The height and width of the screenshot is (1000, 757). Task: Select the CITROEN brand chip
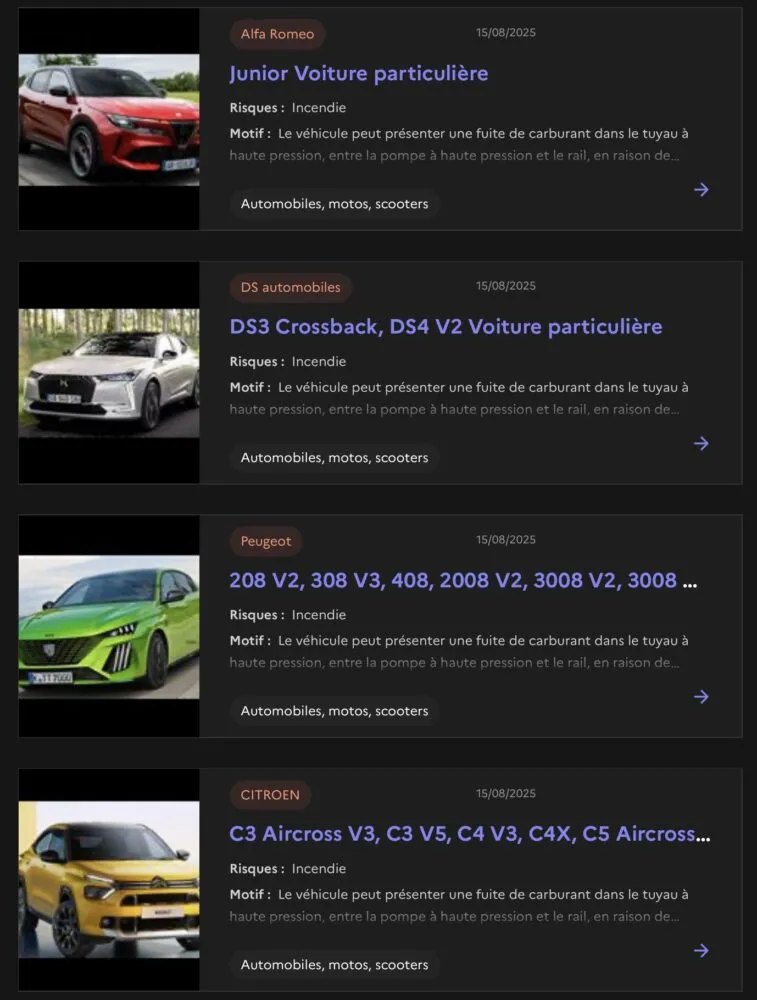(270, 795)
